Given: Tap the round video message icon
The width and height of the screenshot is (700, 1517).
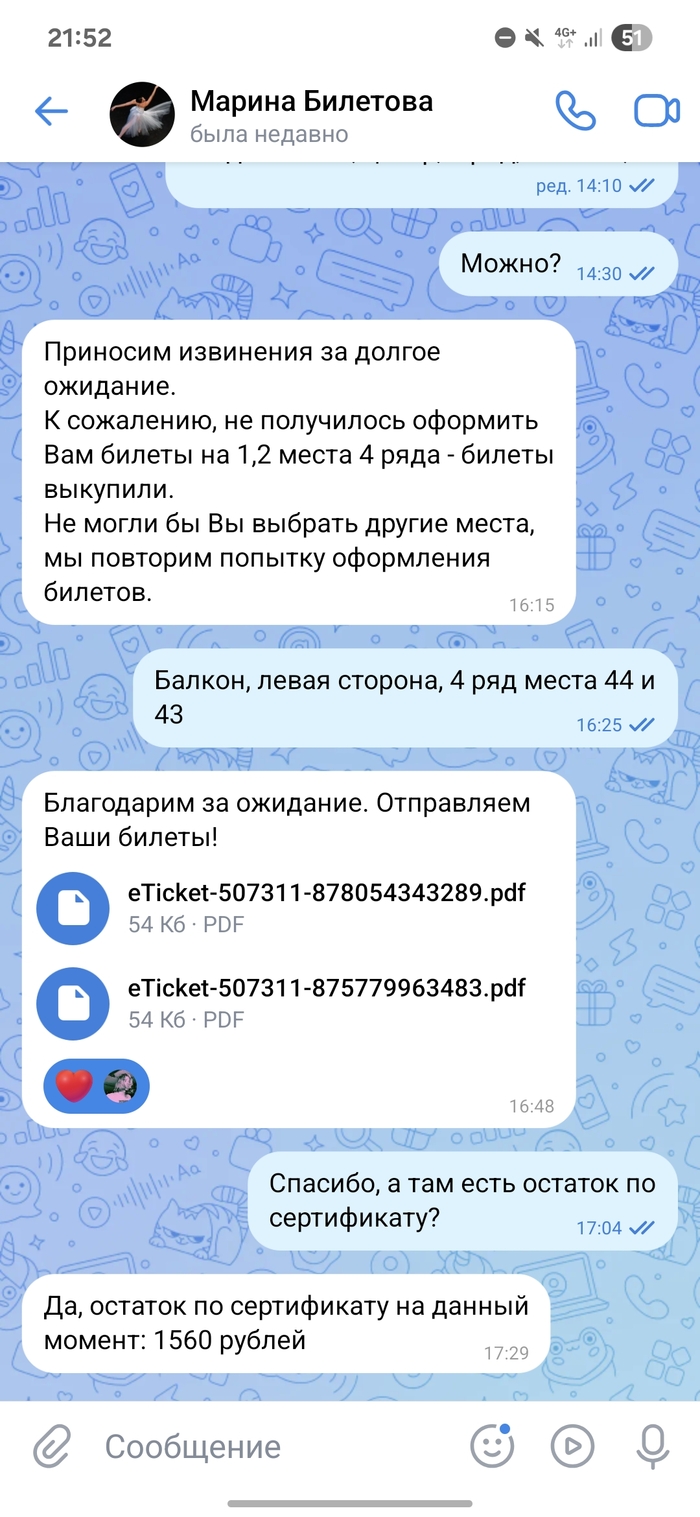Looking at the screenshot, I should pyautogui.click(x=572, y=1446).
